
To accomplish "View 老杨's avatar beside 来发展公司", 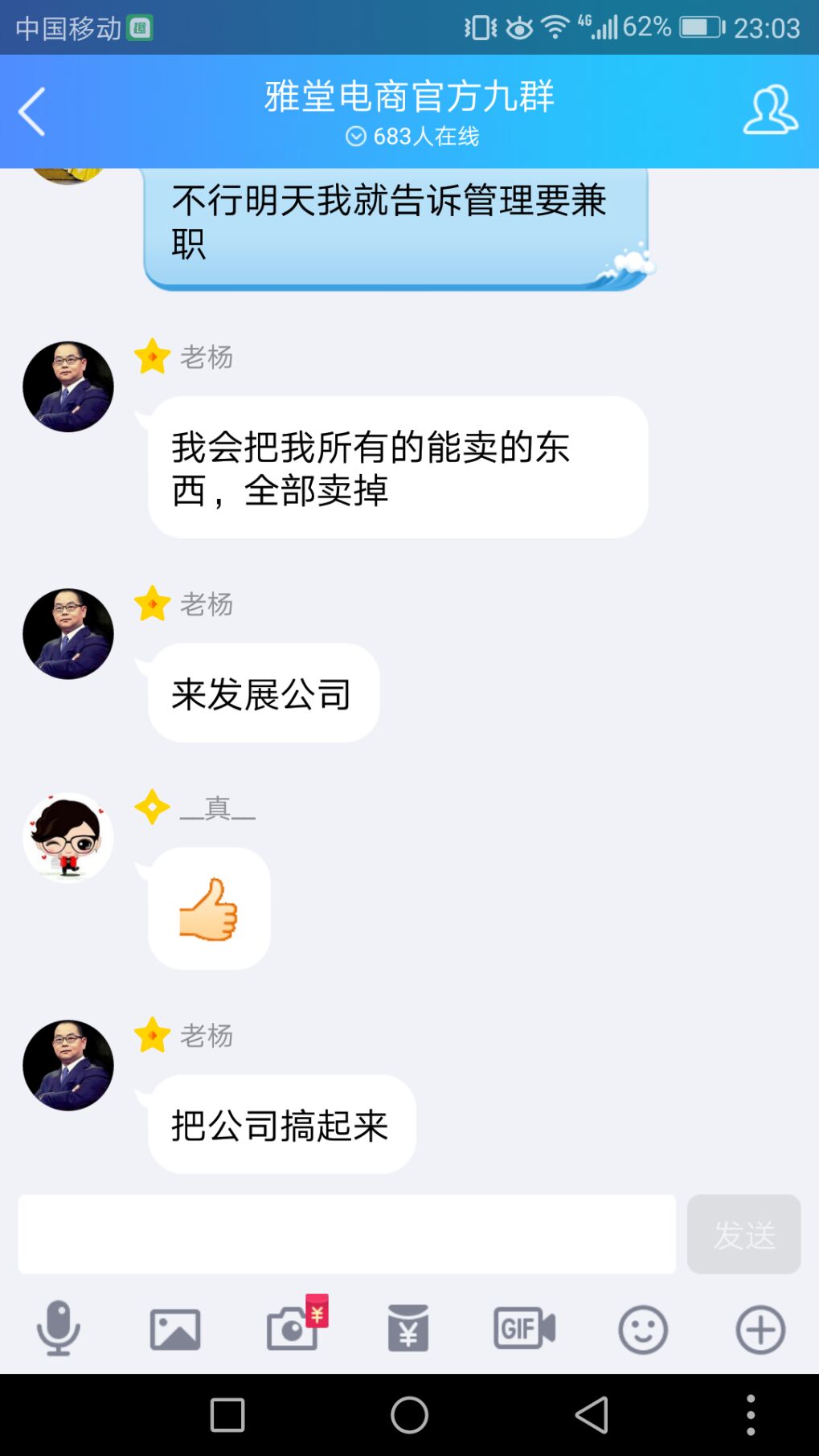I will (x=68, y=634).
